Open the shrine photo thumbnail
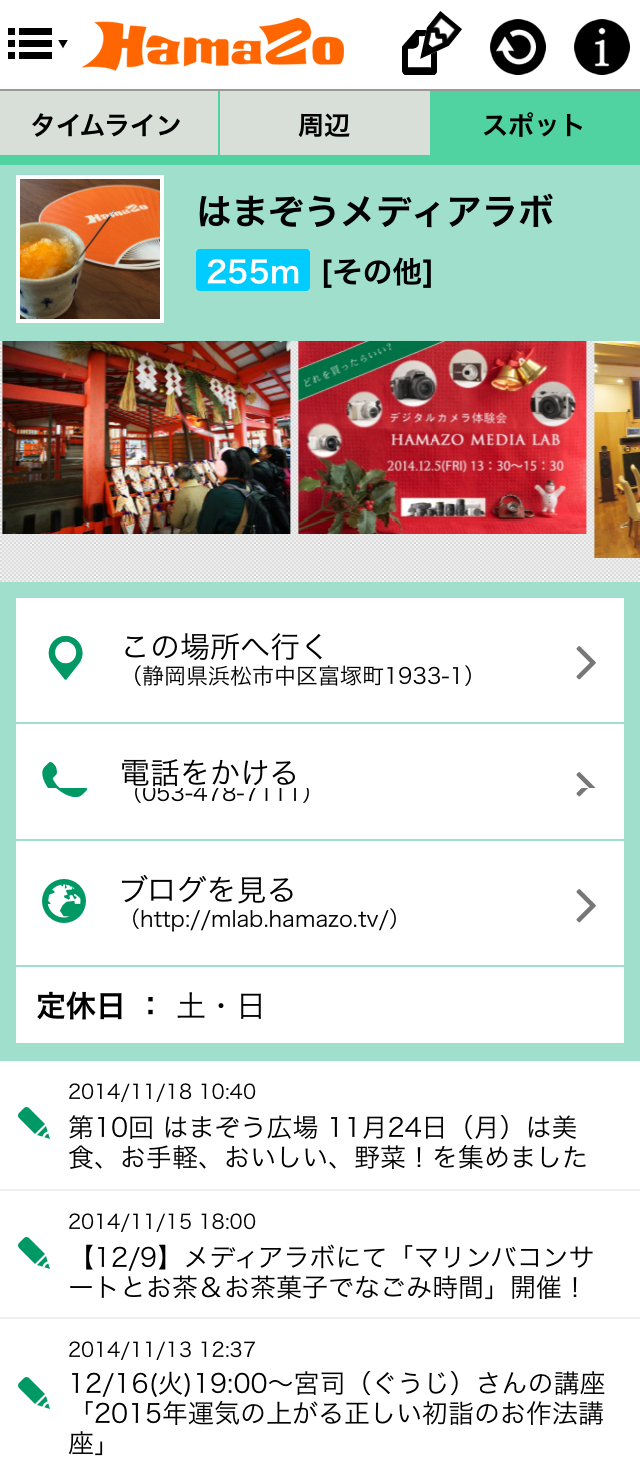The width and height of the screenshot is (640, 1473). coord(146,438)
